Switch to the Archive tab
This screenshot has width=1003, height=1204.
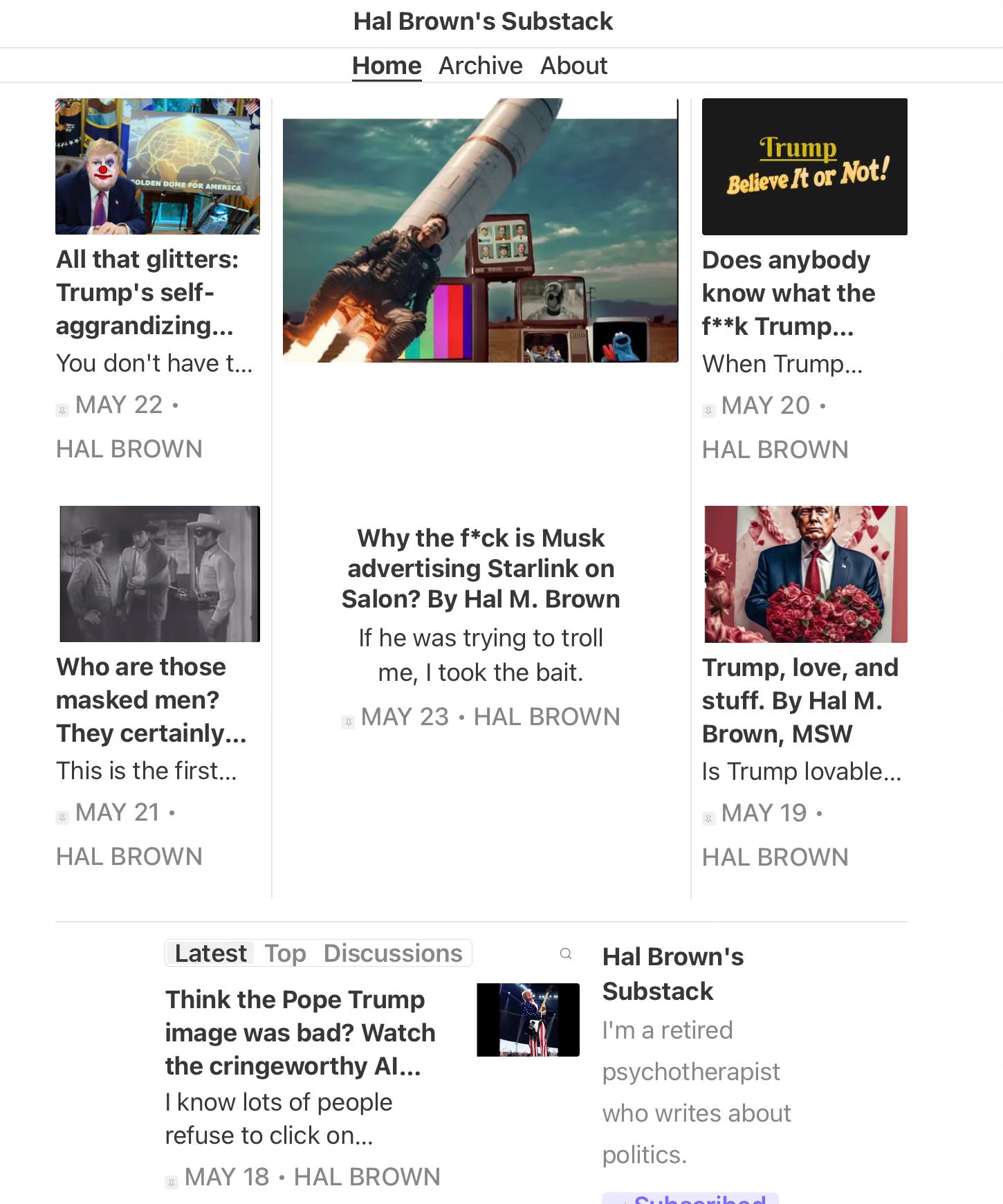(x=480, y=66)
